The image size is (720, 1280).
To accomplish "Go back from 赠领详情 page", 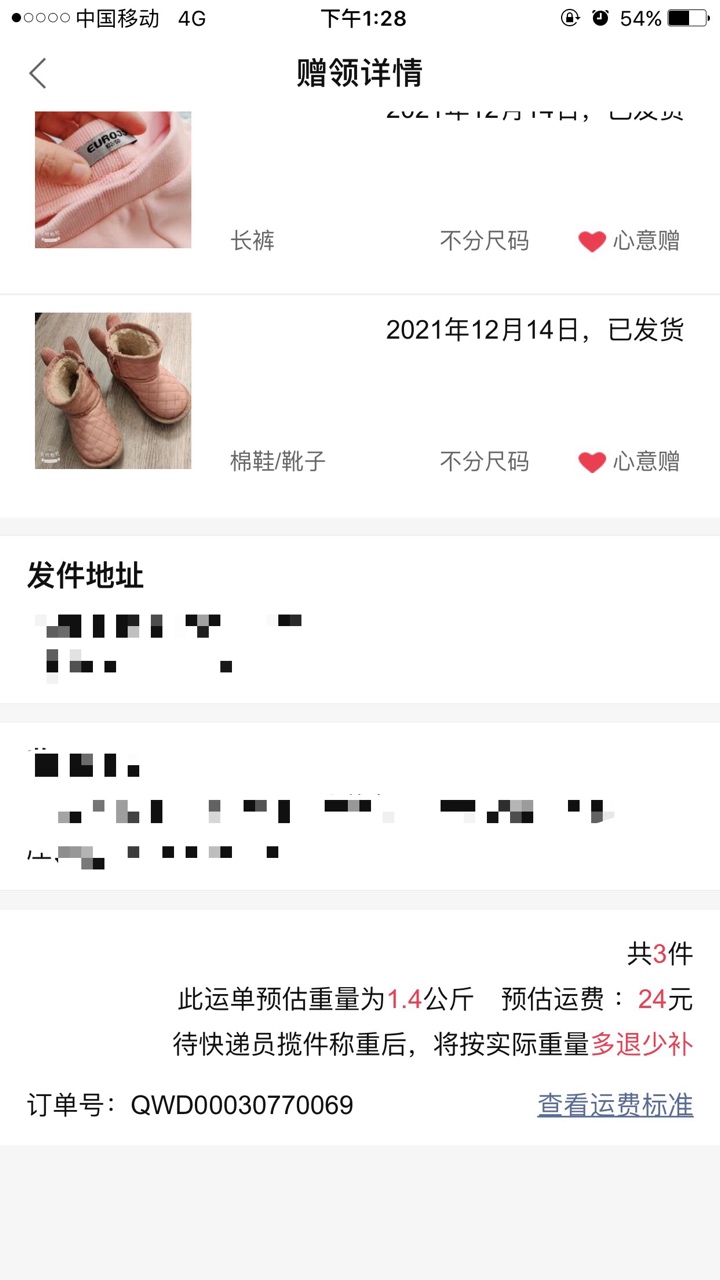I will [38, 73].
